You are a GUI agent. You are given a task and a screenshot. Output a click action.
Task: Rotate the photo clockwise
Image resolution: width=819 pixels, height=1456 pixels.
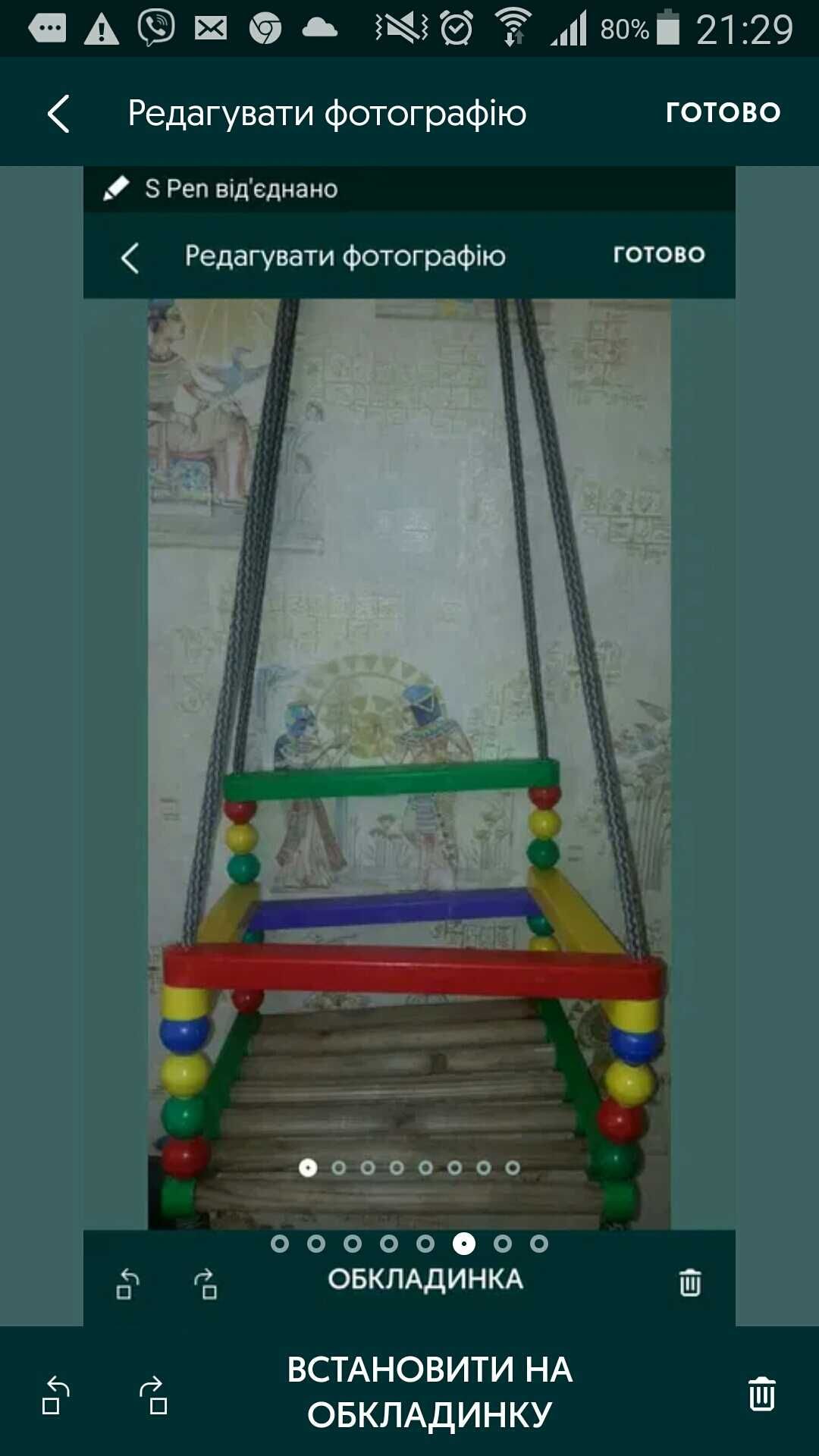(x=153, y=1394)
